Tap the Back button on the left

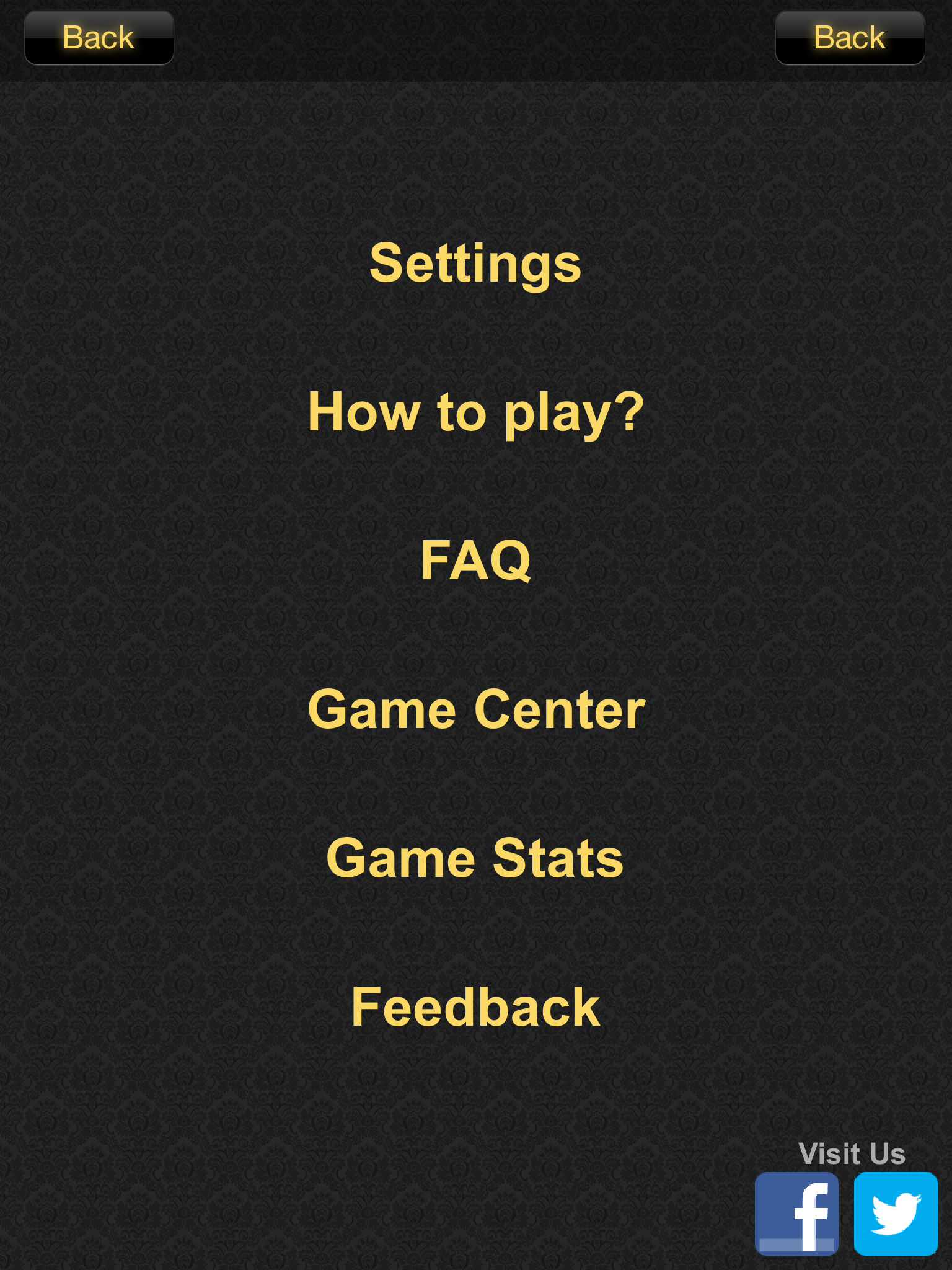click(x=99, y=38)
